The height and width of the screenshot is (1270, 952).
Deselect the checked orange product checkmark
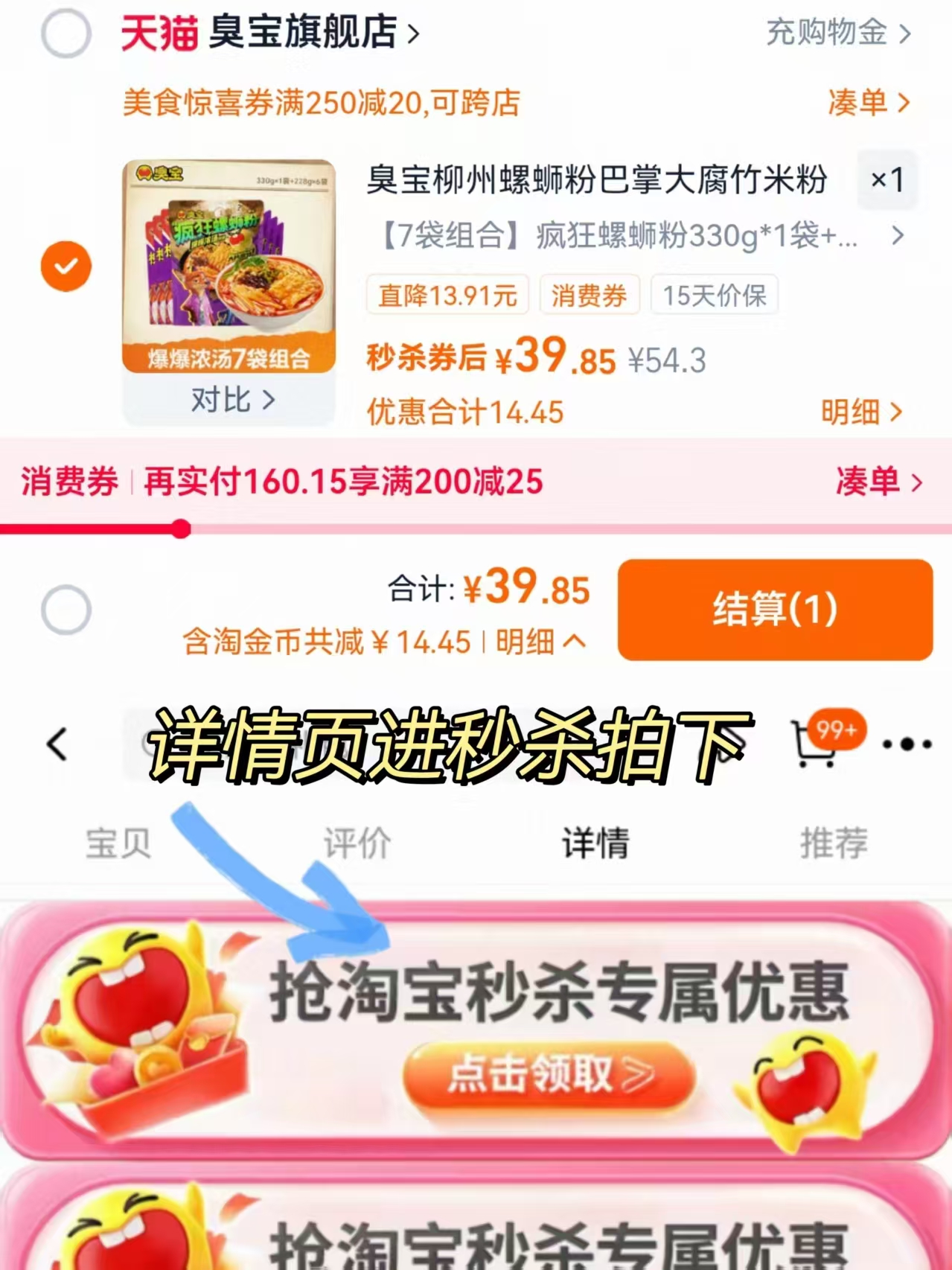pyautogui.click(x=66, y=265)
